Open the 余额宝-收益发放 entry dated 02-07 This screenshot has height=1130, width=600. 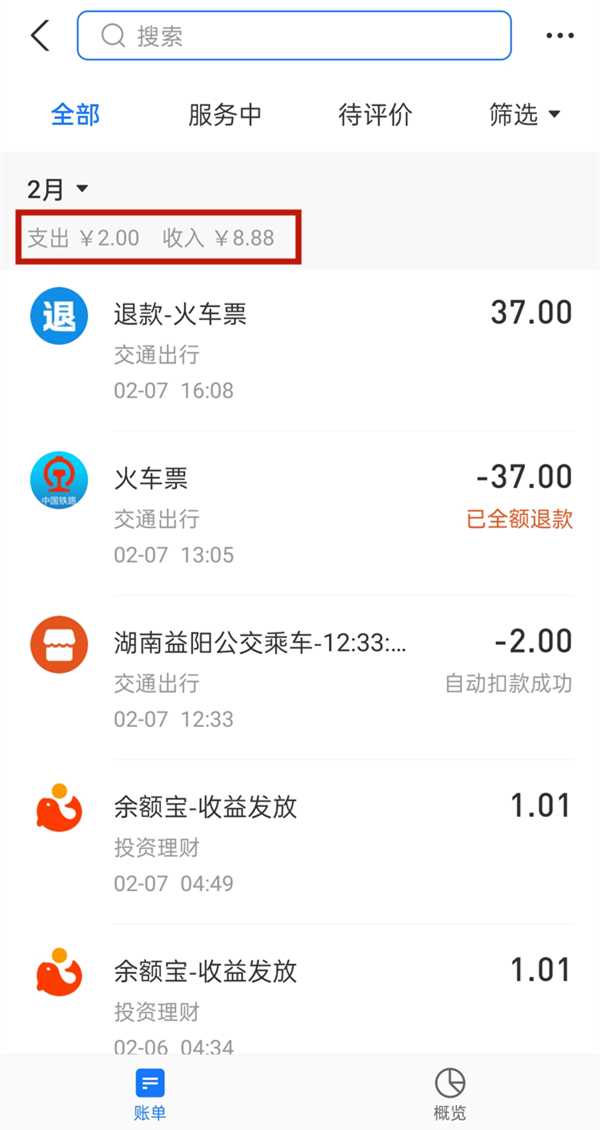pos(300,843)
